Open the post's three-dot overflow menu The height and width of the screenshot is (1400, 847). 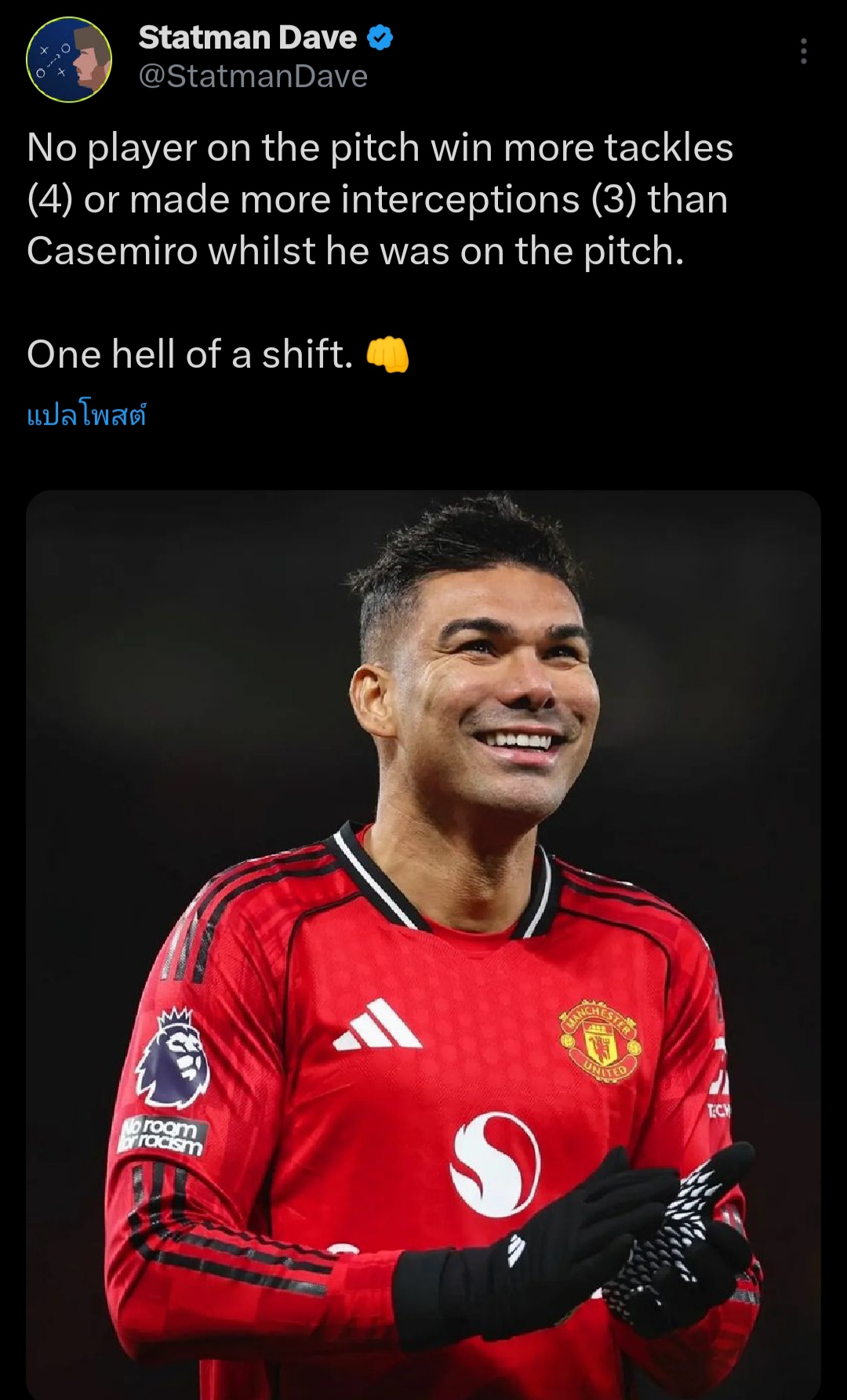(x=803, y=51)
